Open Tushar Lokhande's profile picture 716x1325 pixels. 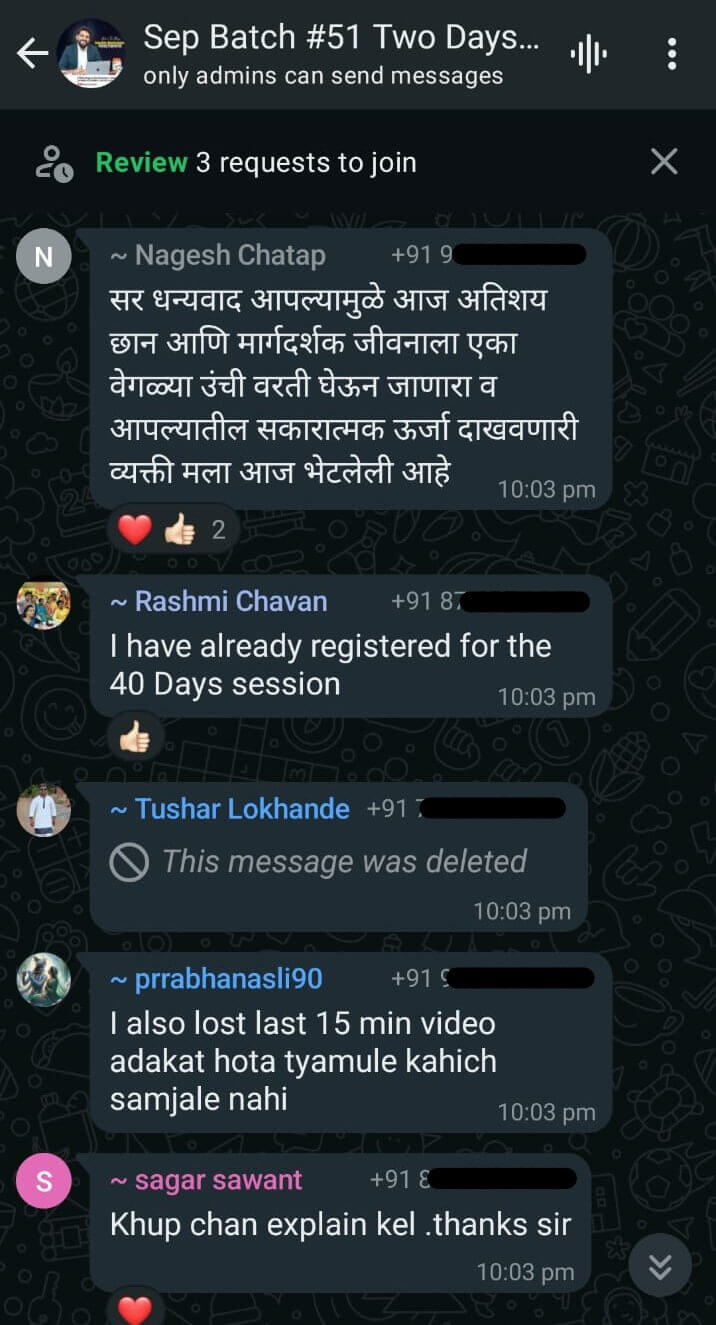point(44,810)
